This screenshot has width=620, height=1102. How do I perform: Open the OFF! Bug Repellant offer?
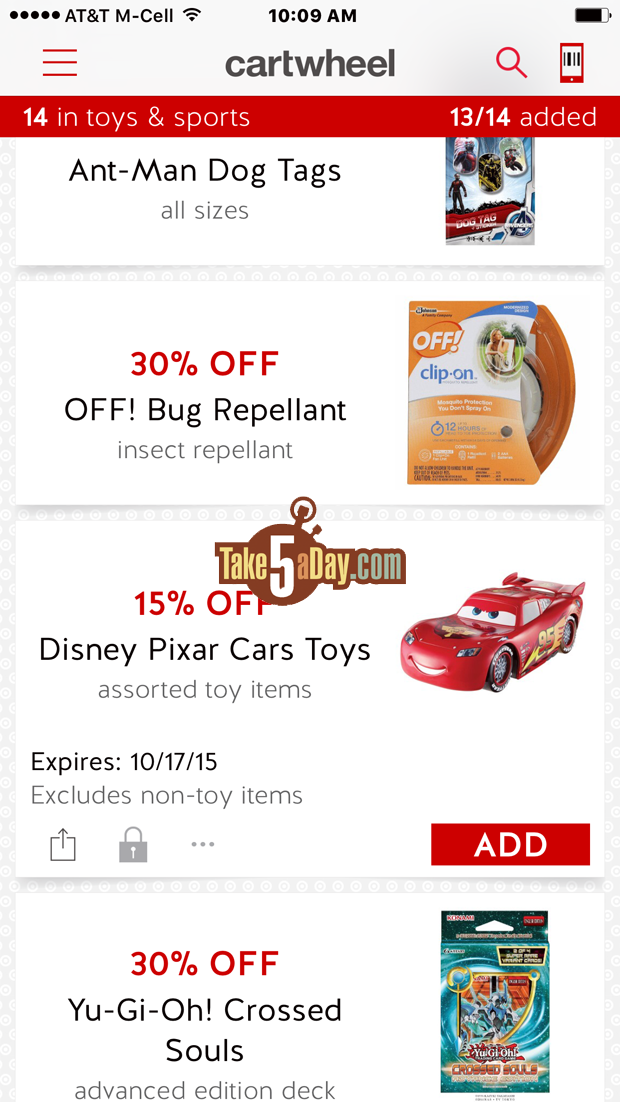pyautogui.click(x=309, y=392)
